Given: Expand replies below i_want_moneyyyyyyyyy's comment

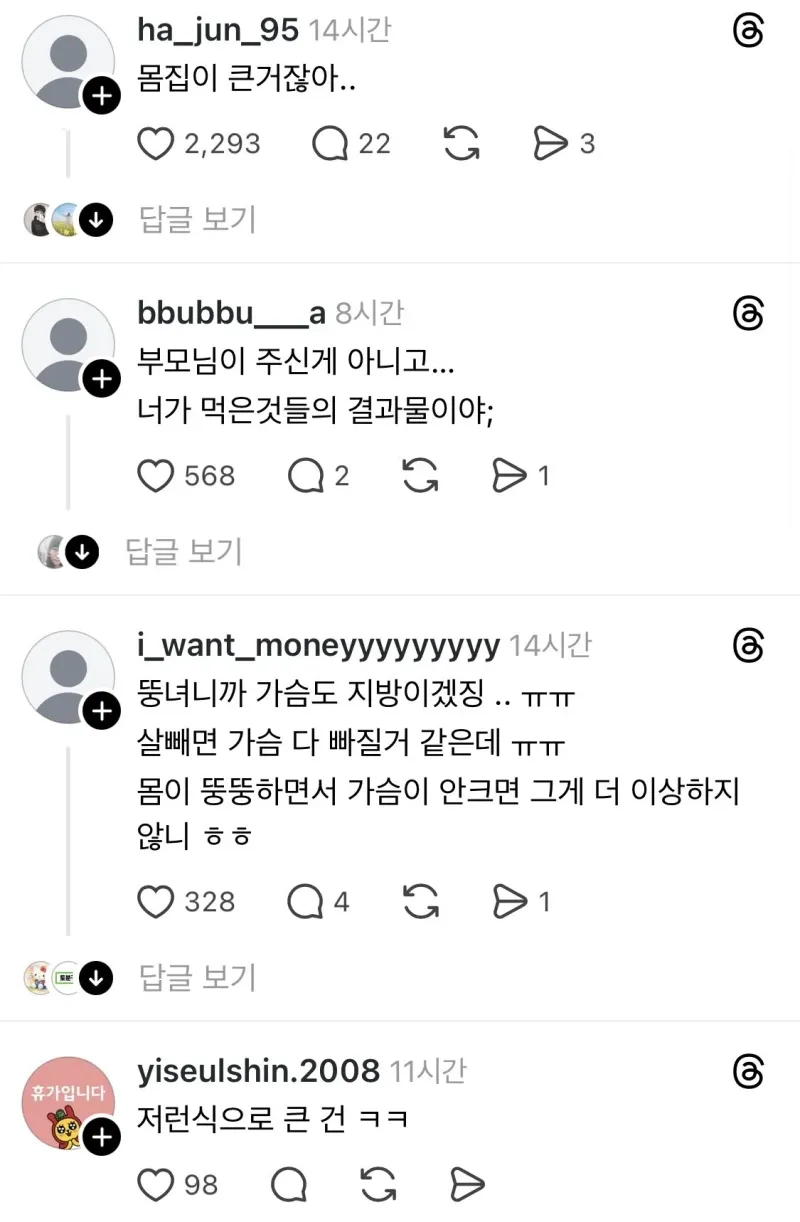Looking at the screenshot, I should pyautogui.click(x=97, y=979).
